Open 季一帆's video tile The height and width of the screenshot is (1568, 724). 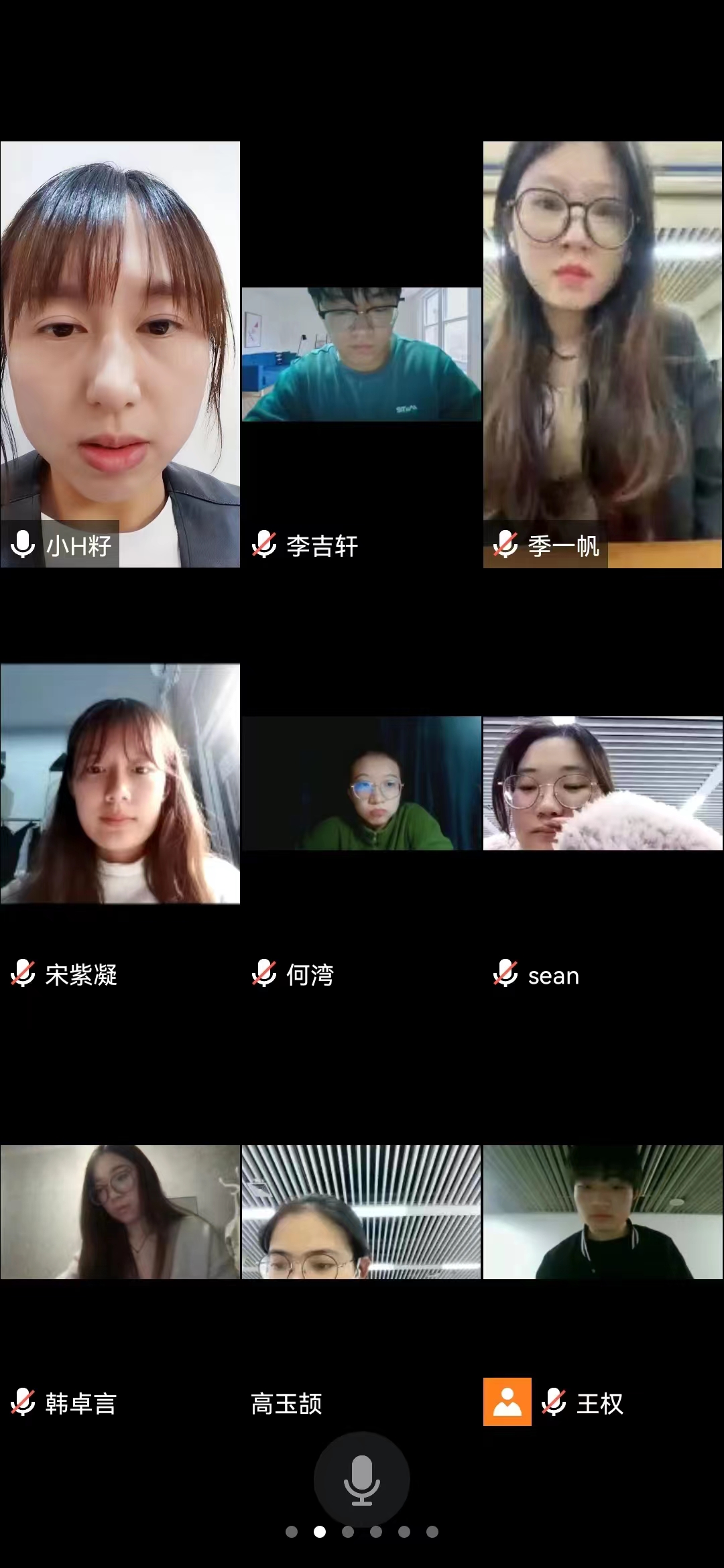coord(603,354)
